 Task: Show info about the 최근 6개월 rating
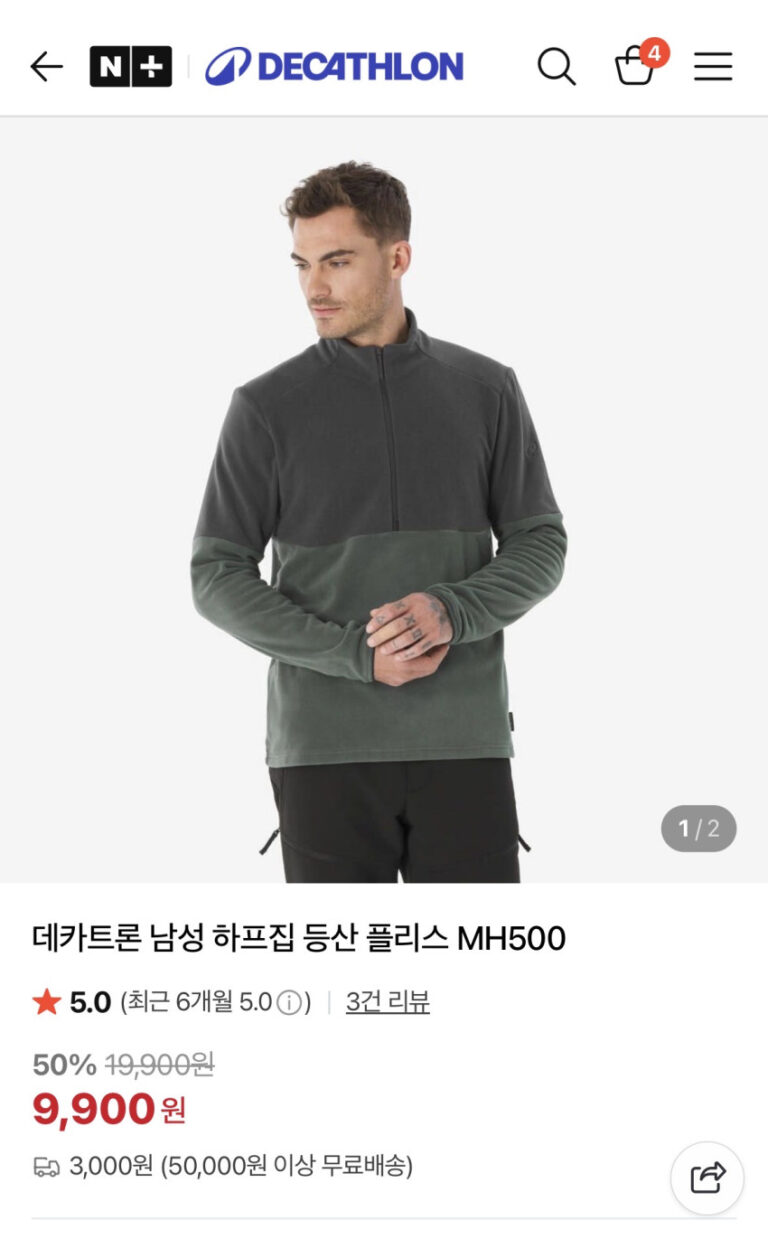(289, 1003)
